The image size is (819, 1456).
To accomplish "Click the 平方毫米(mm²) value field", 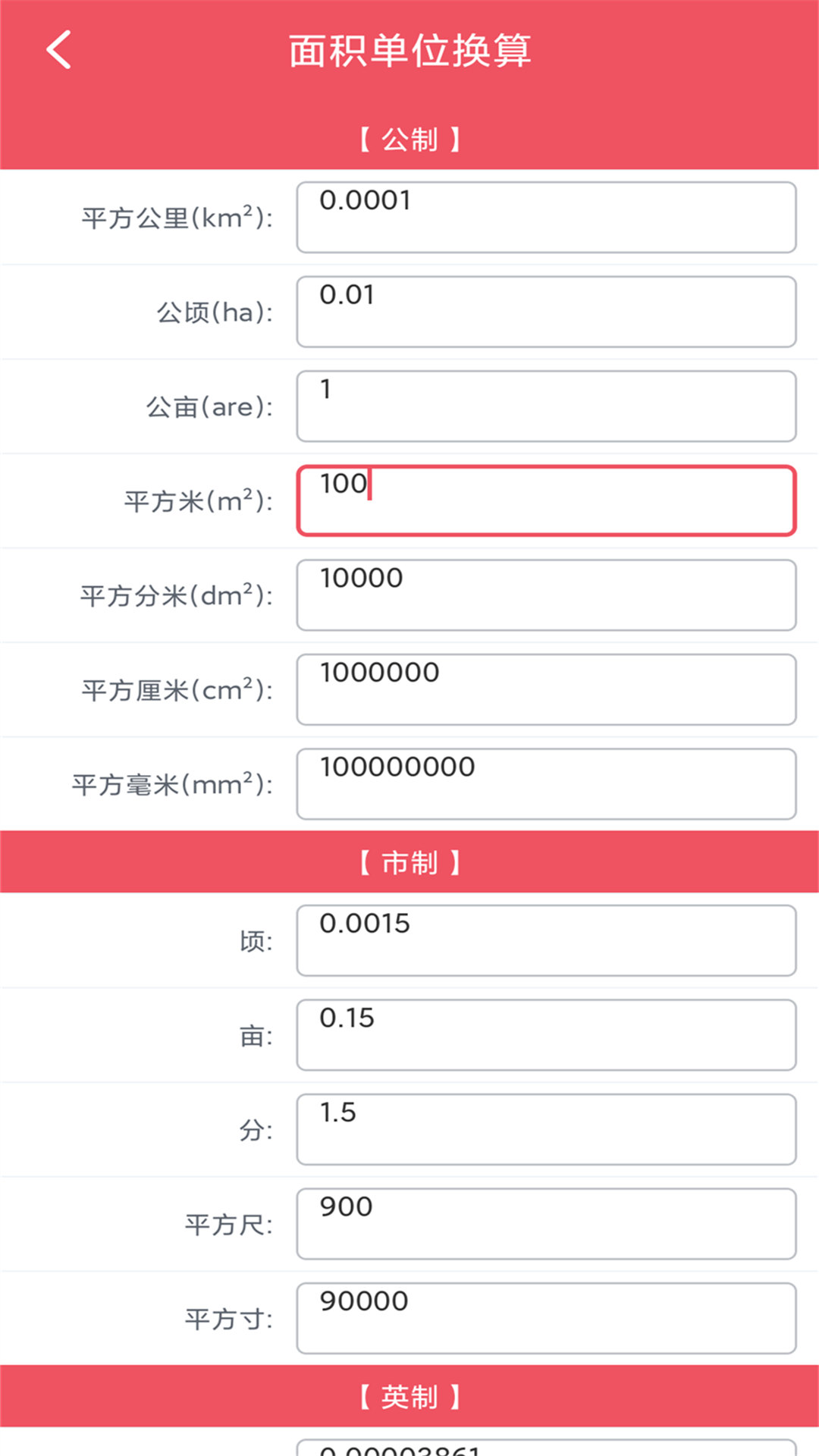I will click(545, 784).
